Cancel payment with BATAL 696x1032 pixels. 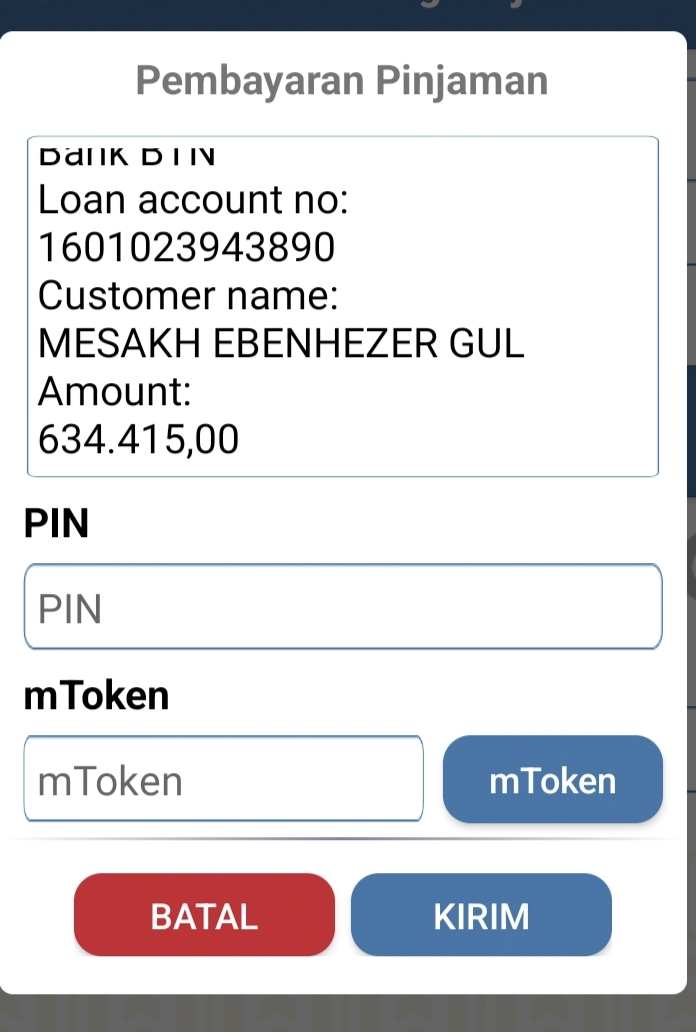pos(204,915)
